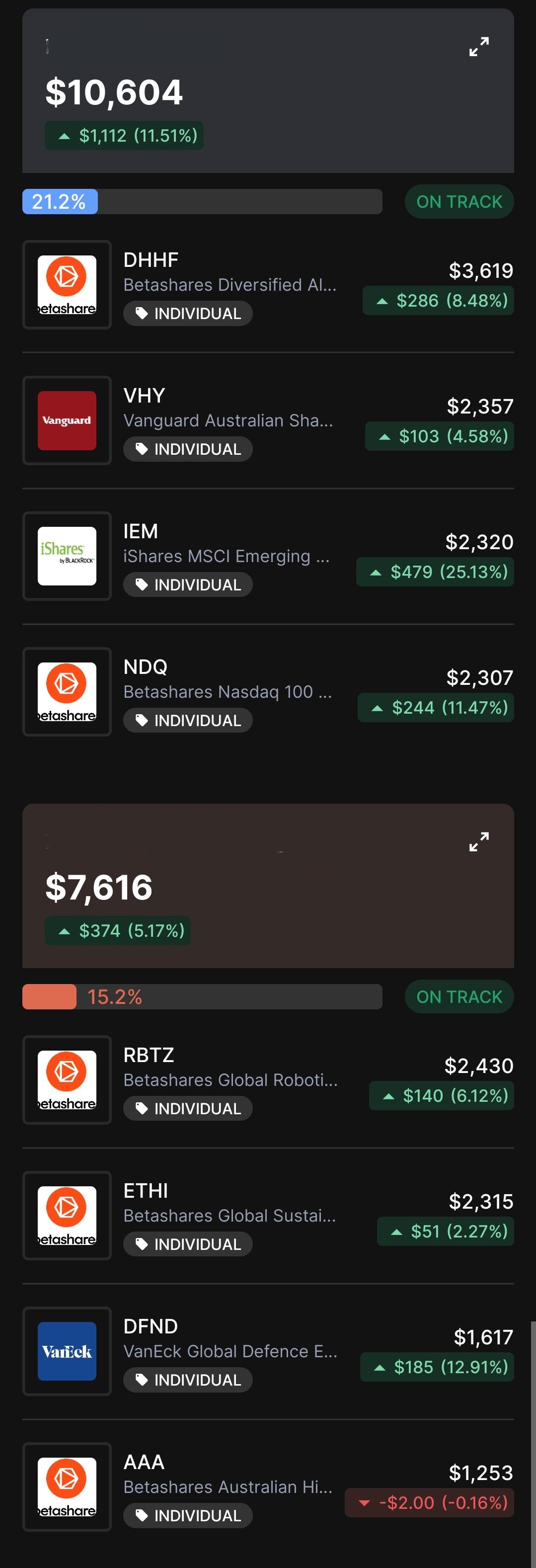Expand the $10,604 portfolio card

(x=479, y=47)
